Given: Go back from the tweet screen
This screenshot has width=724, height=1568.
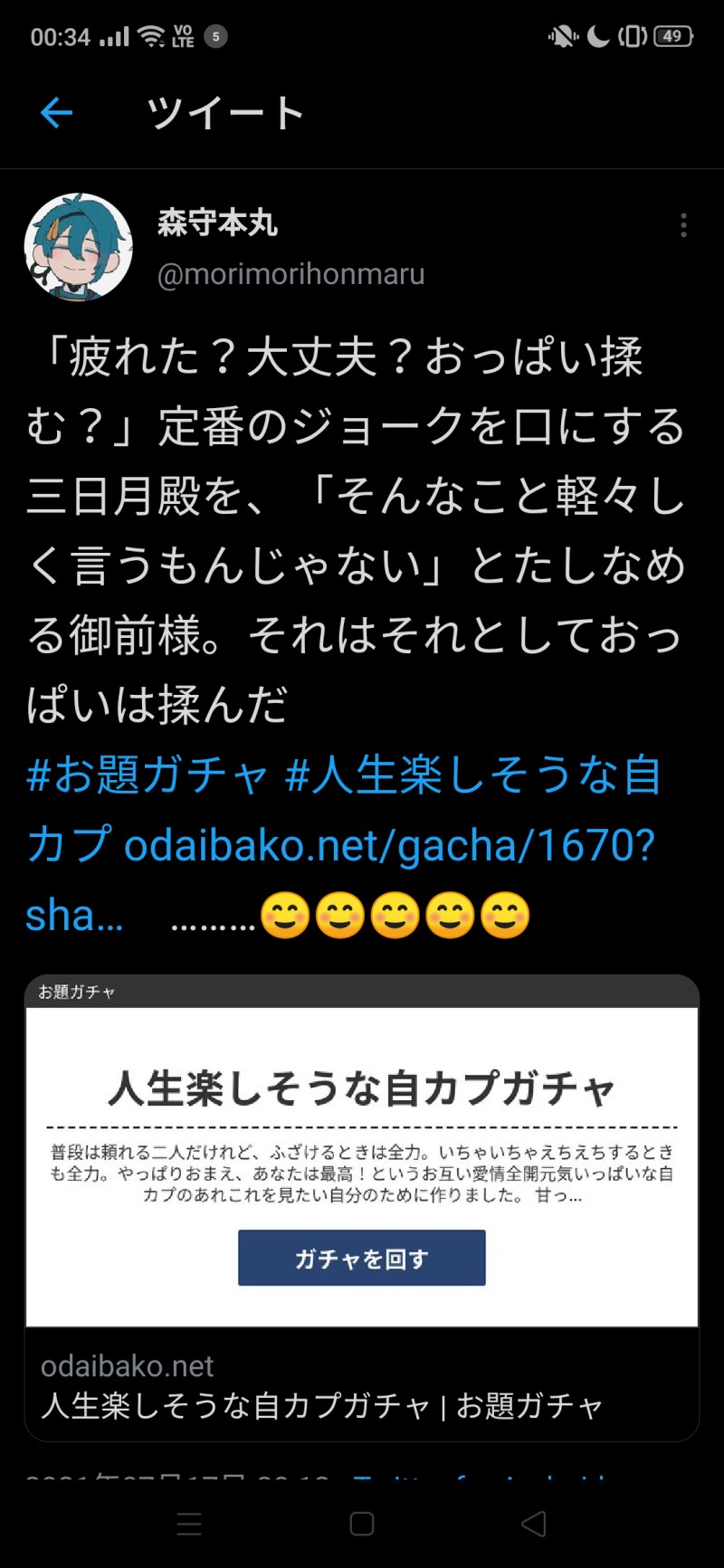Looking at the screenshot, I should click(x=56, y=113).
